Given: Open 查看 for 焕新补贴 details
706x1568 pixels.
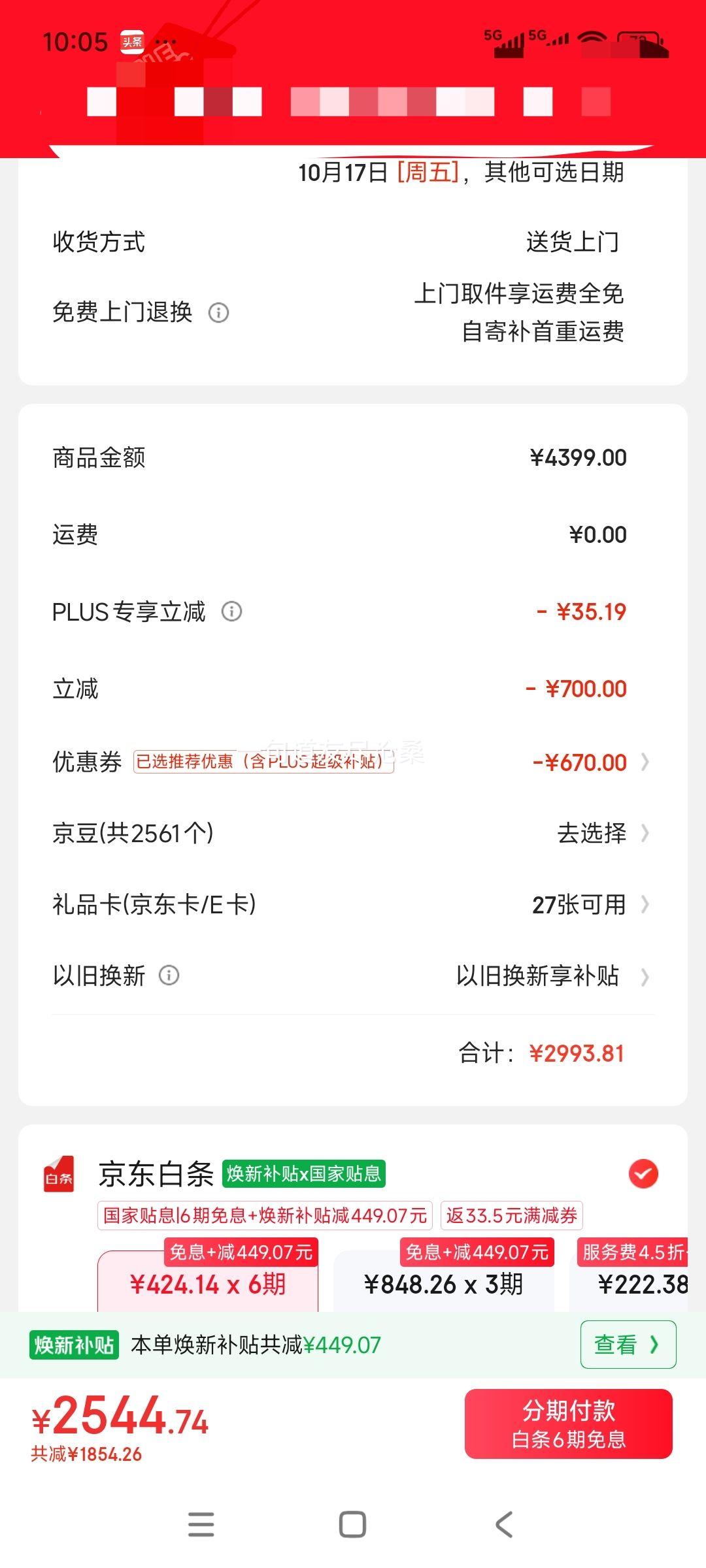Looking at the screenshot, I should click(x=628, y=1345).
